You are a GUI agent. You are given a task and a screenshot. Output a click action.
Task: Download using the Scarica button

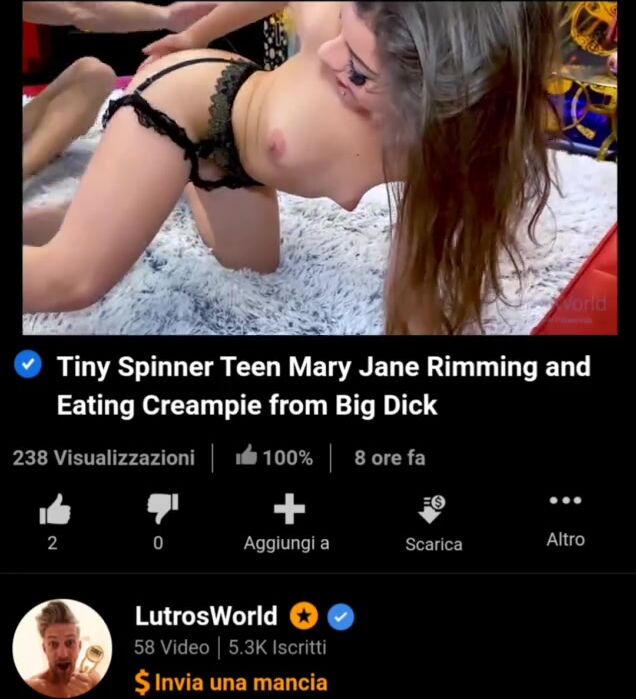pos(433,522)
